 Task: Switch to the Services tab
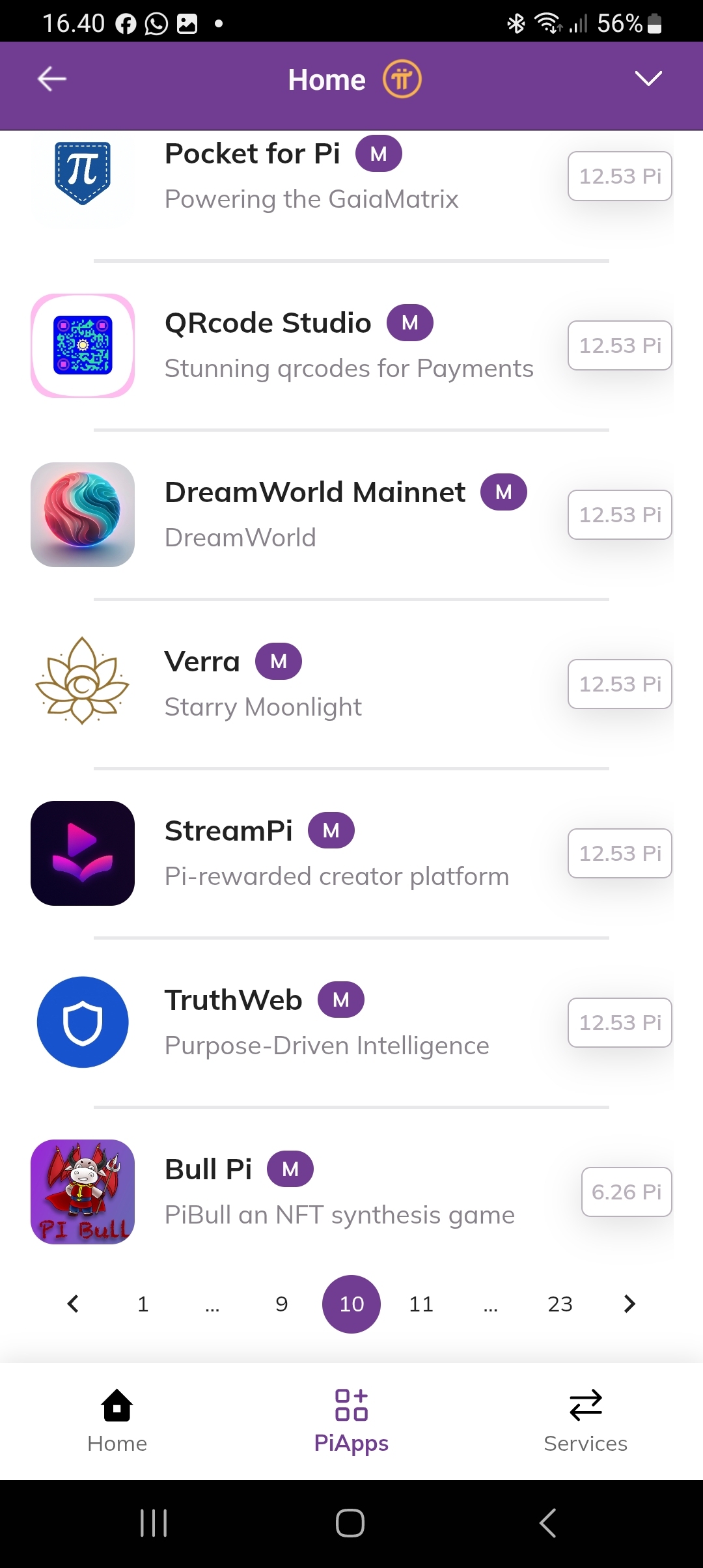click(x=585, y=1421)
